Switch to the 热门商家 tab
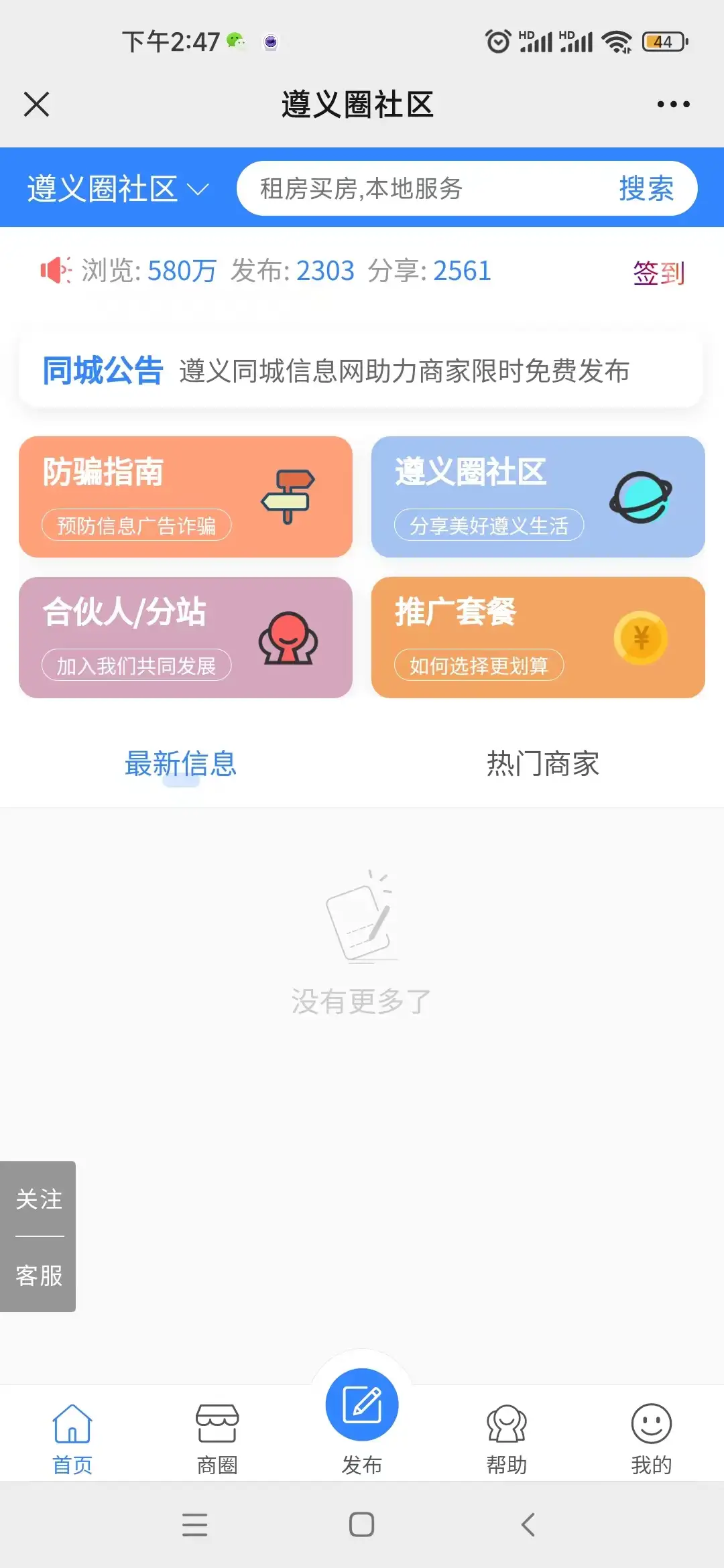Screen dimensions: 724x1568 542,764
